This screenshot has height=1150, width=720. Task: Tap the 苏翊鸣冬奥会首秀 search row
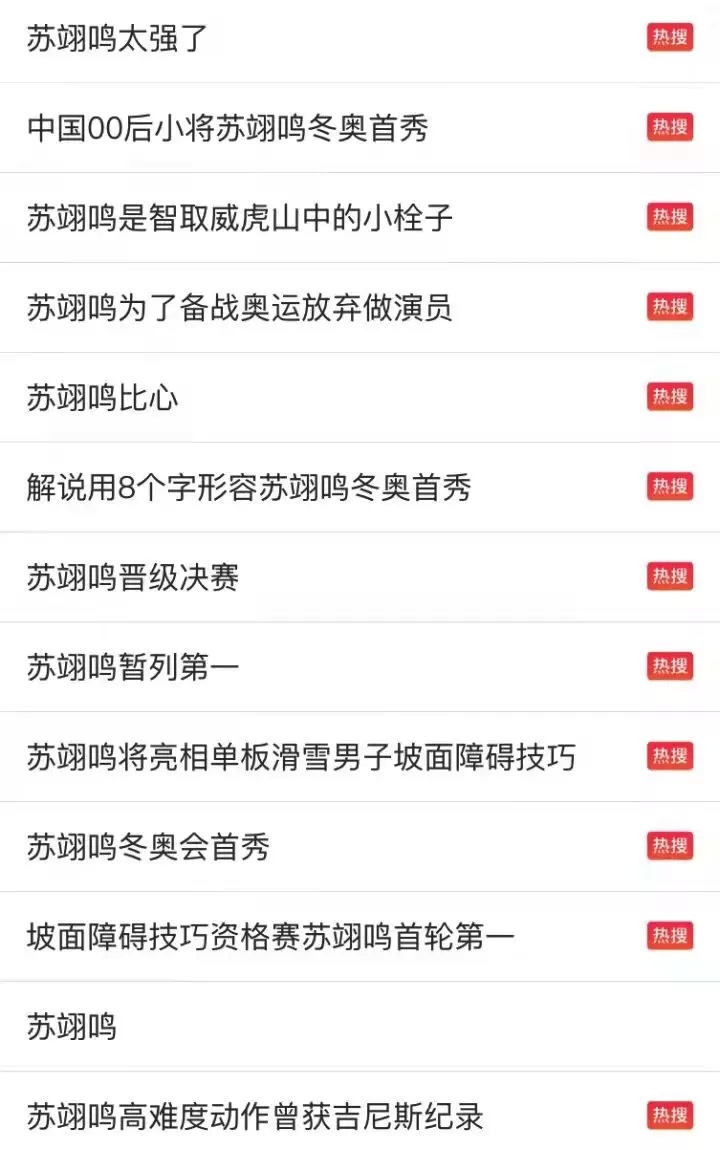coord(148,847)
